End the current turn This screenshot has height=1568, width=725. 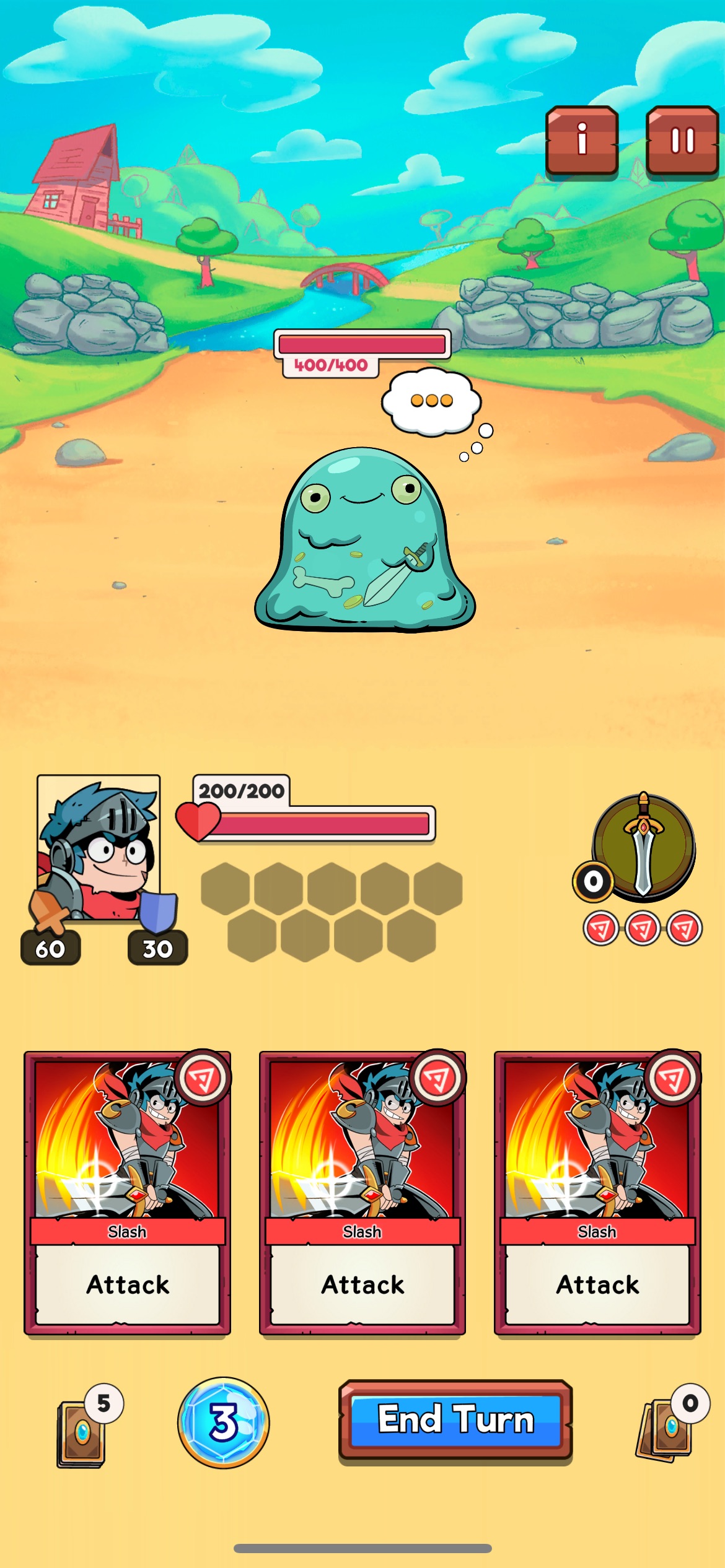pyautogui.click(x=455, y=1419)
